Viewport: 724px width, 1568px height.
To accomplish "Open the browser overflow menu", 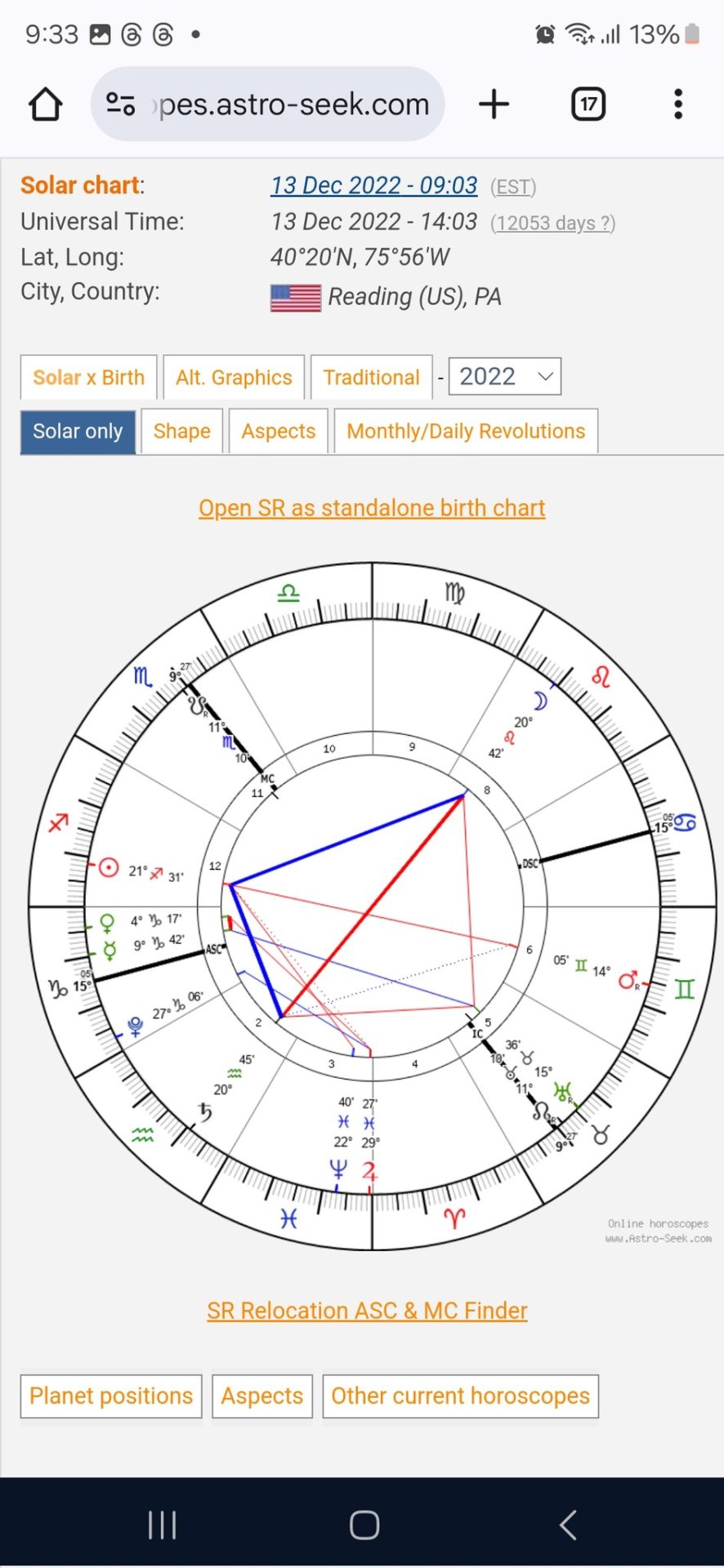I will pyautogui.click(x=677, y=105).
